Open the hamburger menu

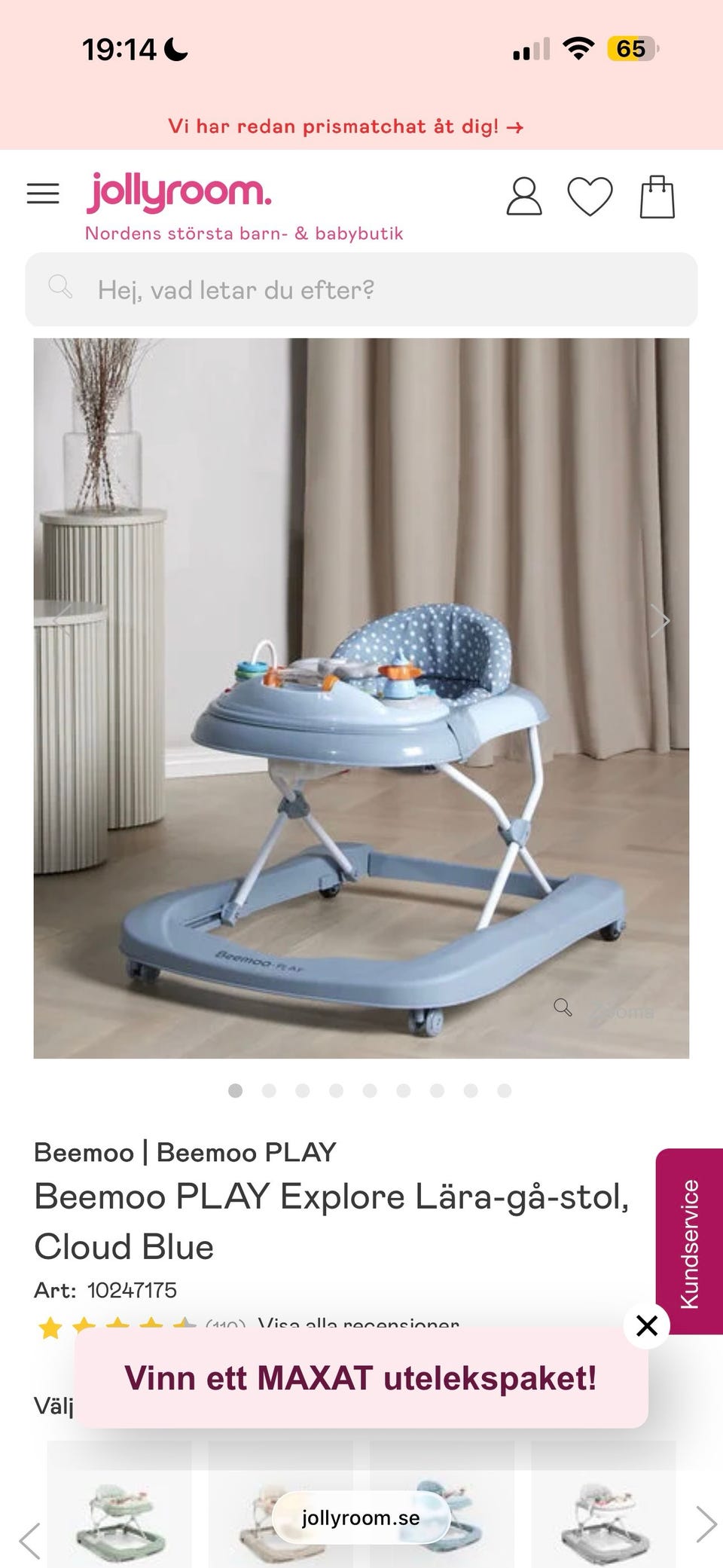coord(43,194)
